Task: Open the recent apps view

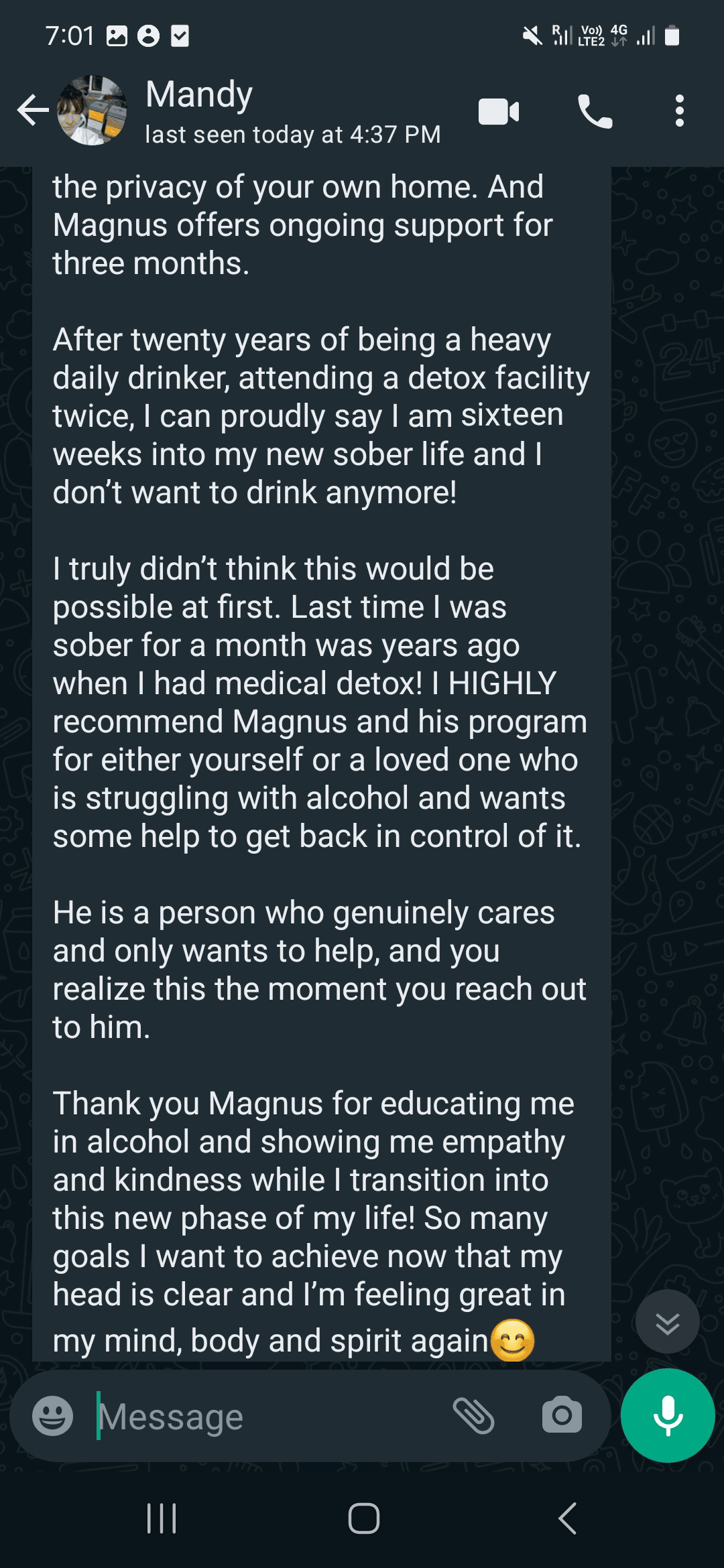Action: point(162,1518)
